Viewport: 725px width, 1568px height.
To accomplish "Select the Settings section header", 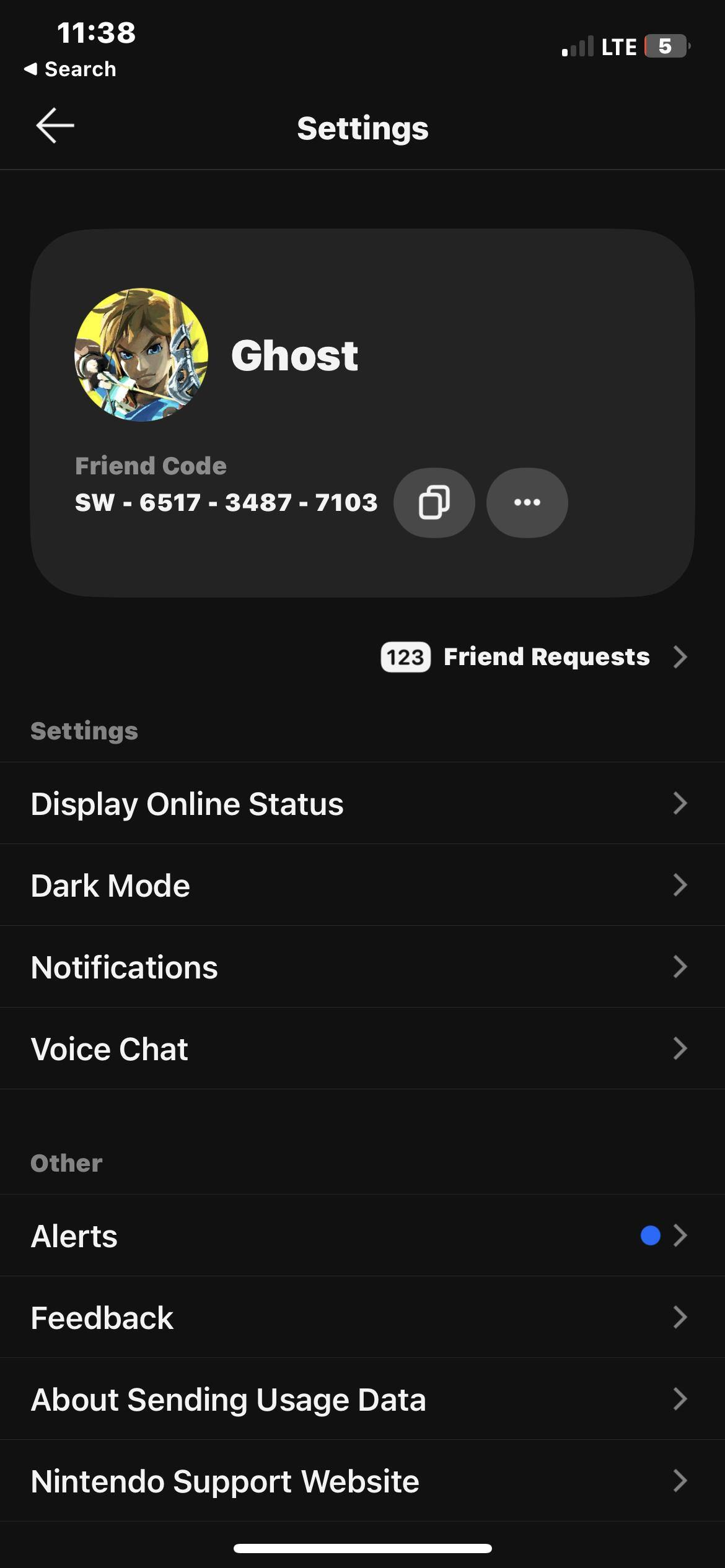I will click(x=84, y=730).
